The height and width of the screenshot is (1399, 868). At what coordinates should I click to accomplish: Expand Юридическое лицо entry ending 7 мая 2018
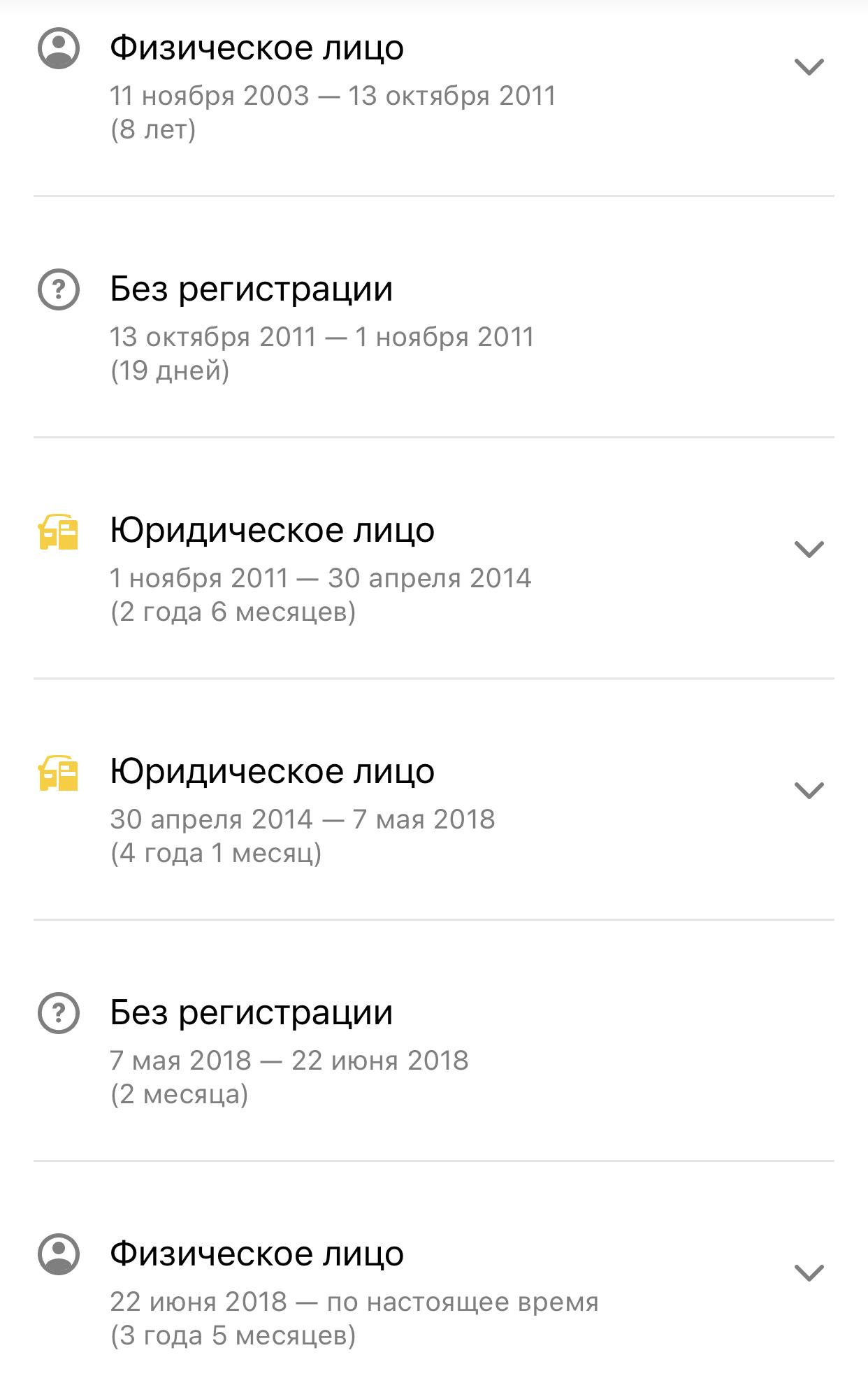pyautogui.click(x=809, y=790)
